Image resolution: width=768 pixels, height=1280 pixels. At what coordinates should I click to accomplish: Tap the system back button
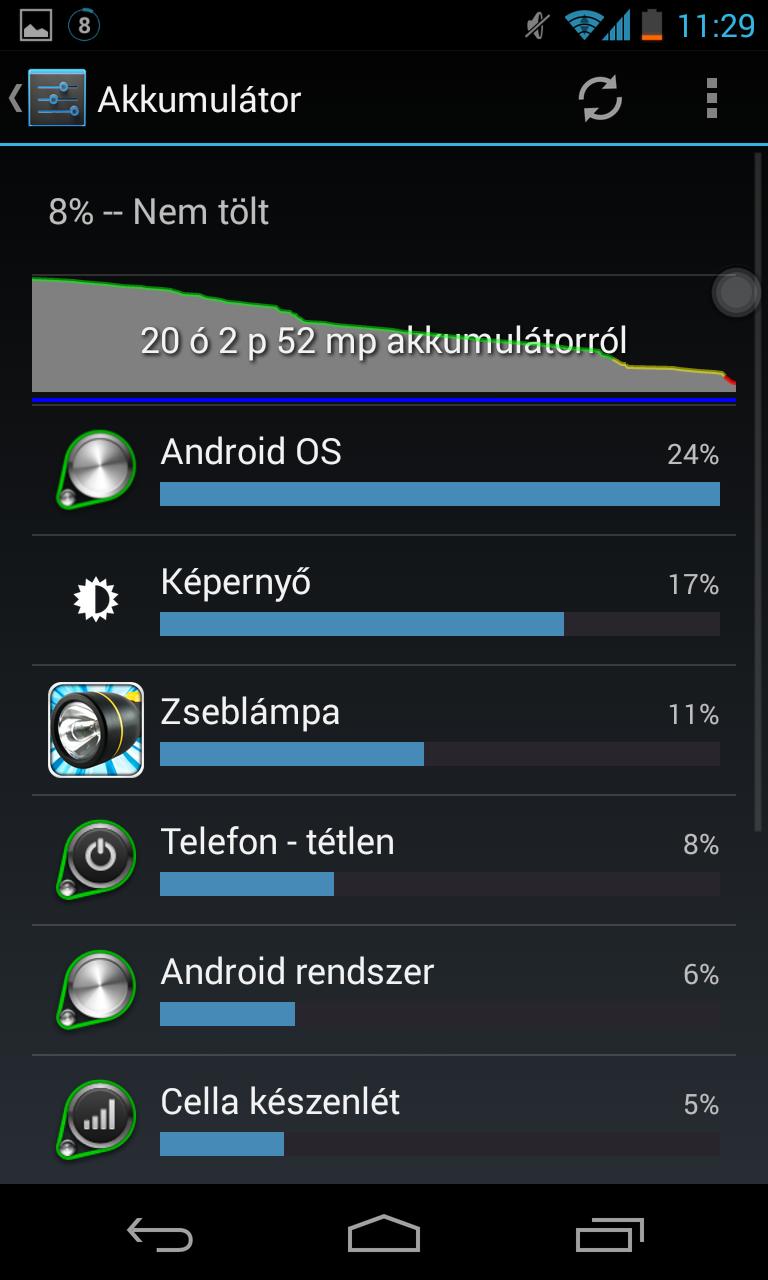click(160, 1234)
